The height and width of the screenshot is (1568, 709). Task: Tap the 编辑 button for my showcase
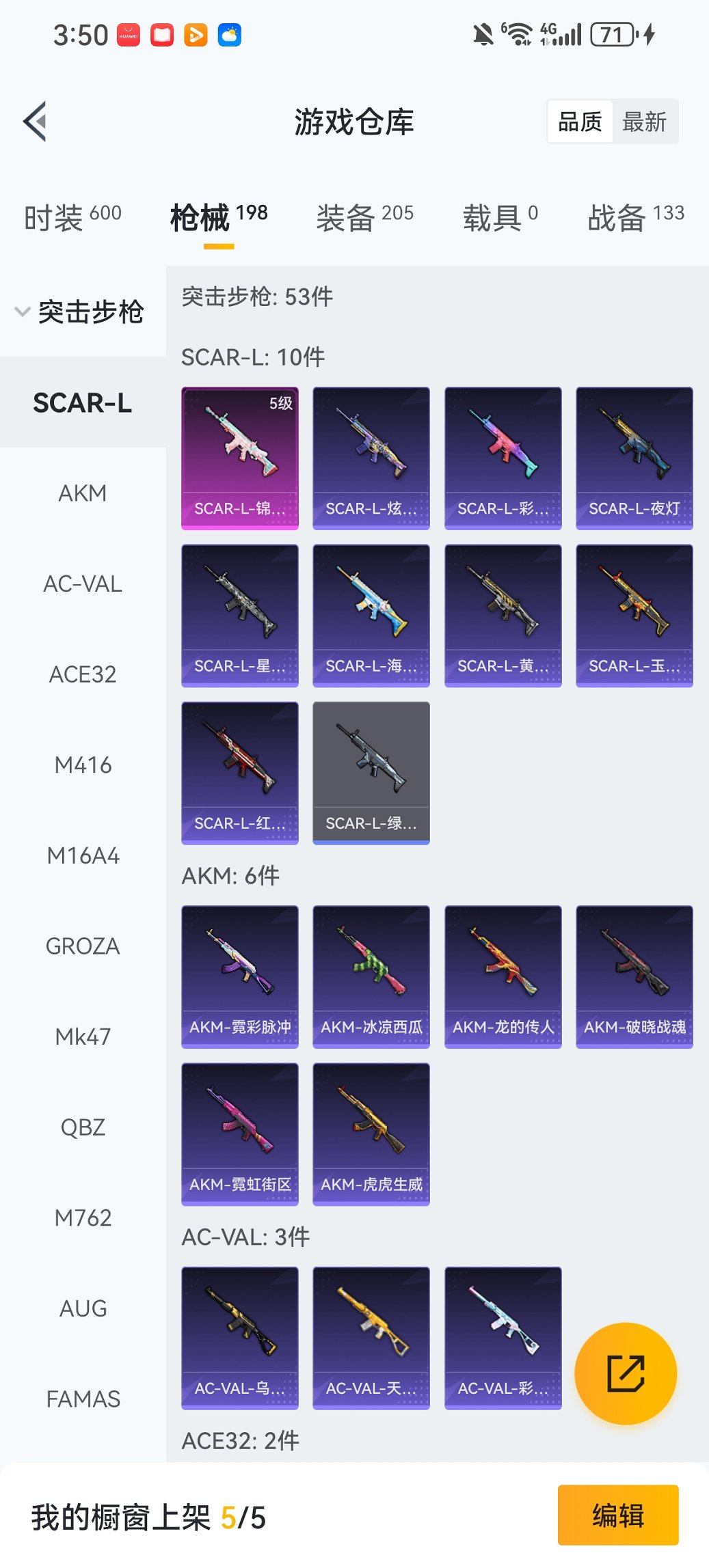tap(618, 1515)
